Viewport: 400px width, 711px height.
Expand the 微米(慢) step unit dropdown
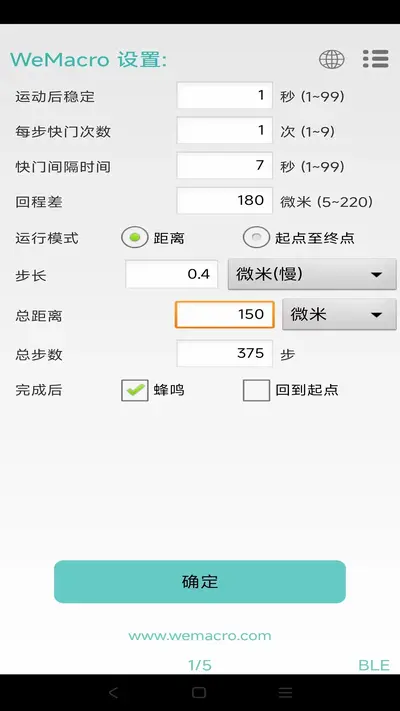coord(312,274)
